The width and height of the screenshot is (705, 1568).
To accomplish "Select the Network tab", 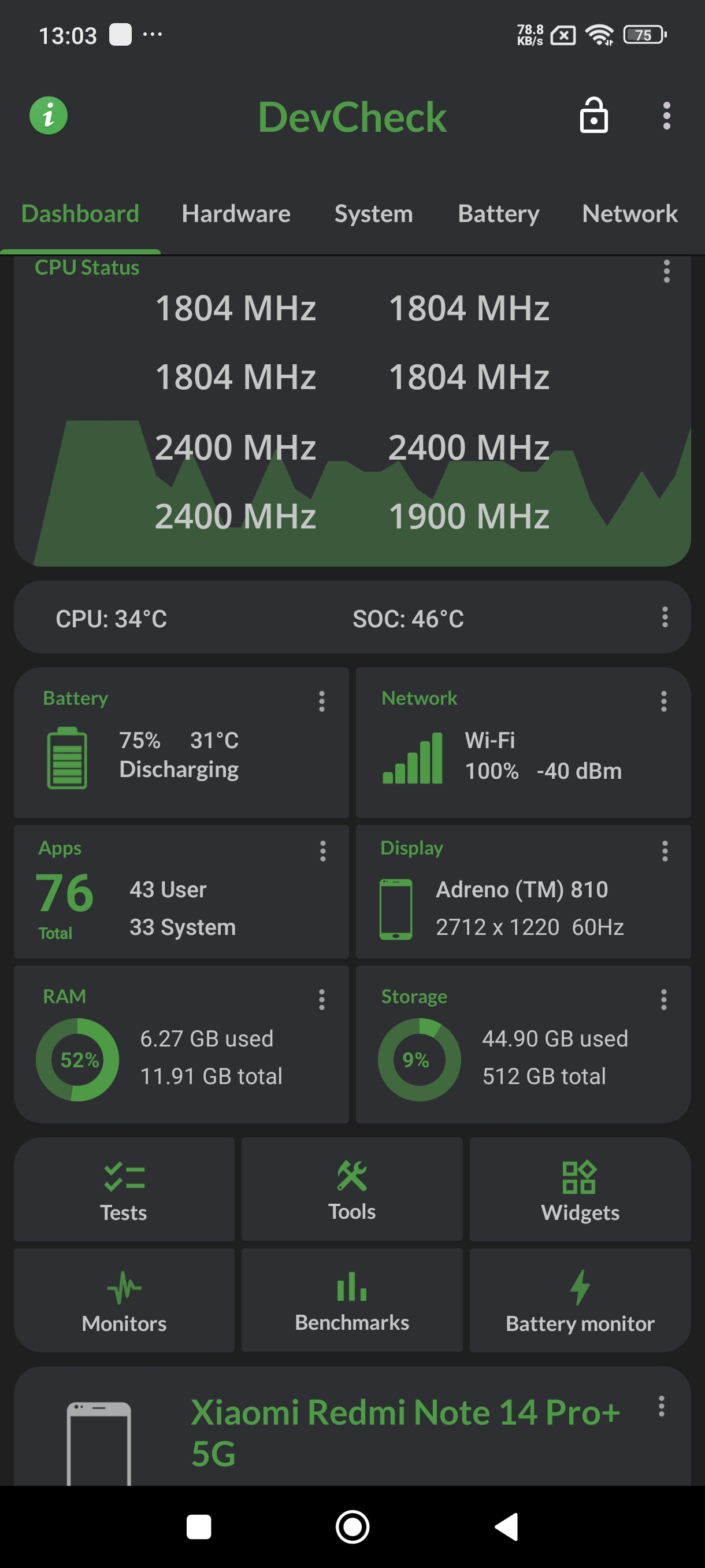I will tap(629, 215).
